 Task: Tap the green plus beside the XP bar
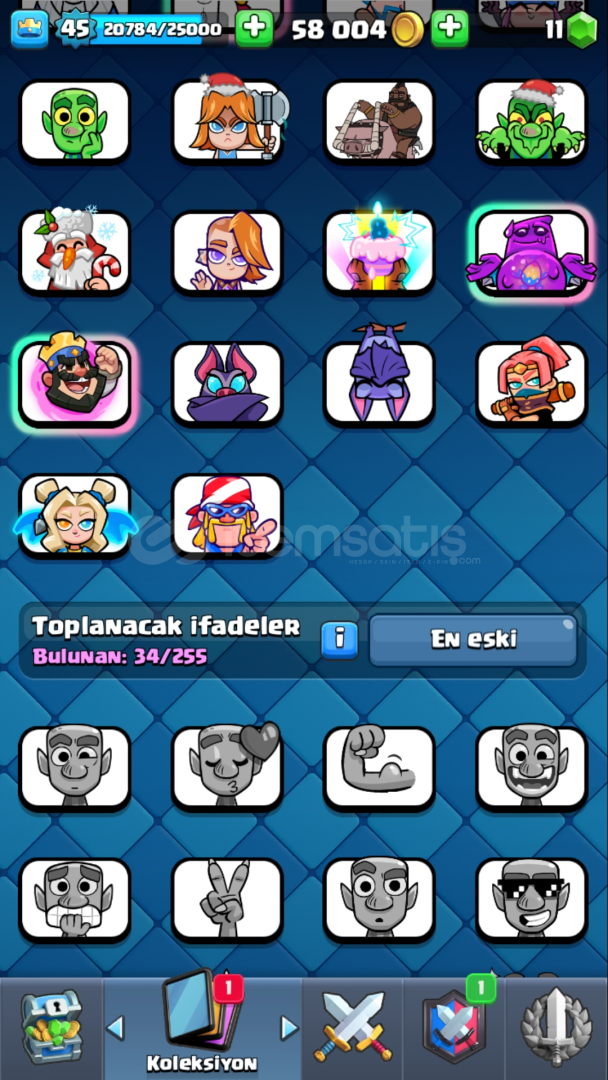[x=254, y=28]
